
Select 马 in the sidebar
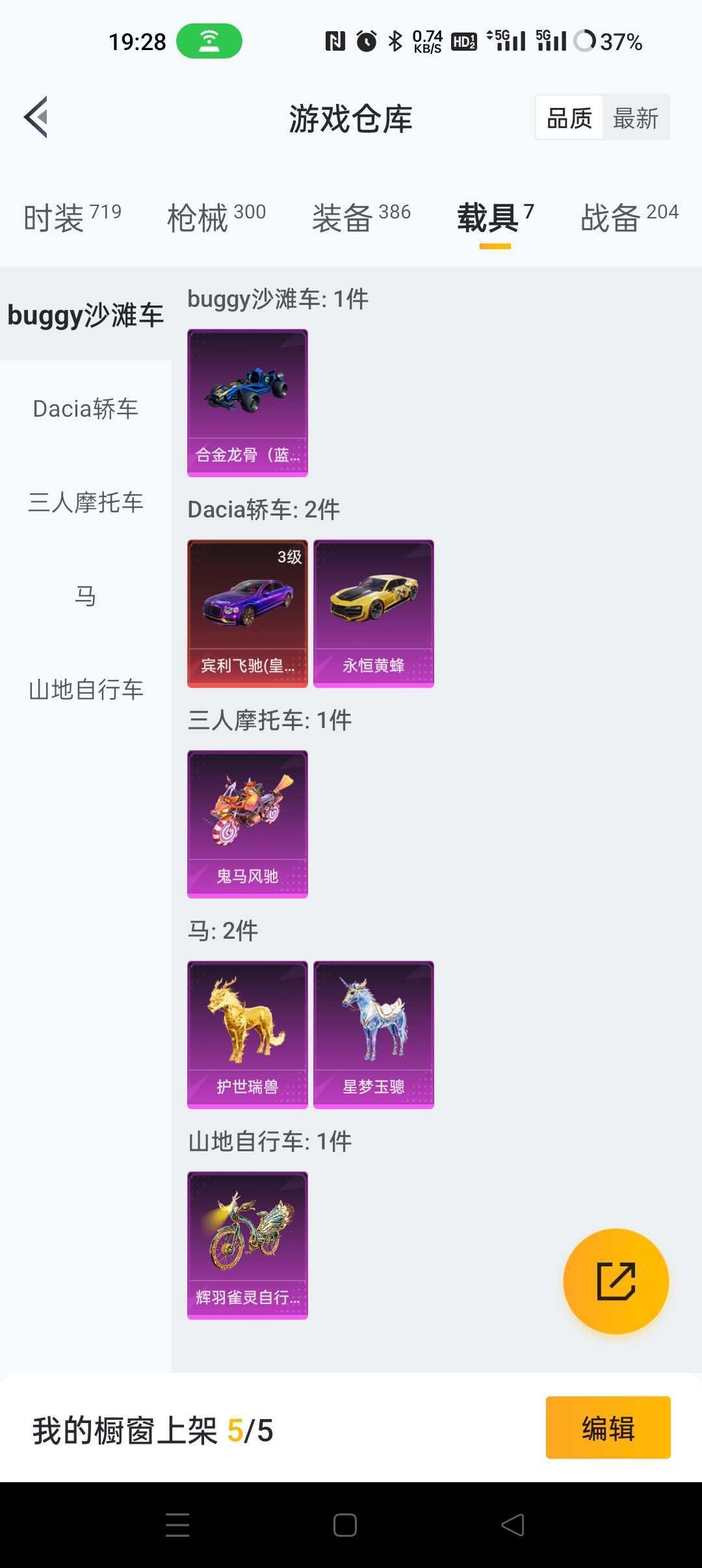(86, 596)
